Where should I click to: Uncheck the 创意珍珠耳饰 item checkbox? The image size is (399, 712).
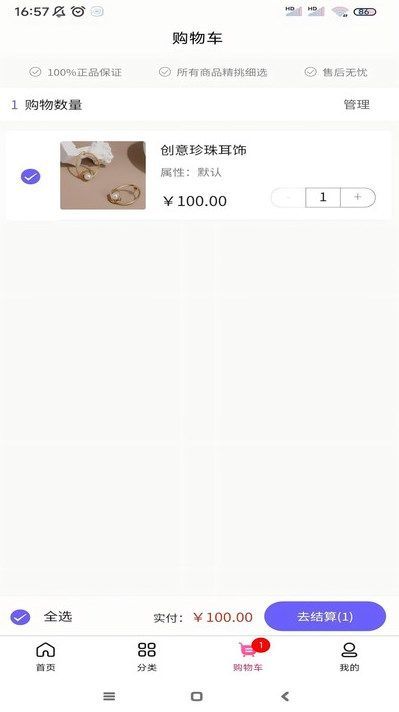coord(30,176)
